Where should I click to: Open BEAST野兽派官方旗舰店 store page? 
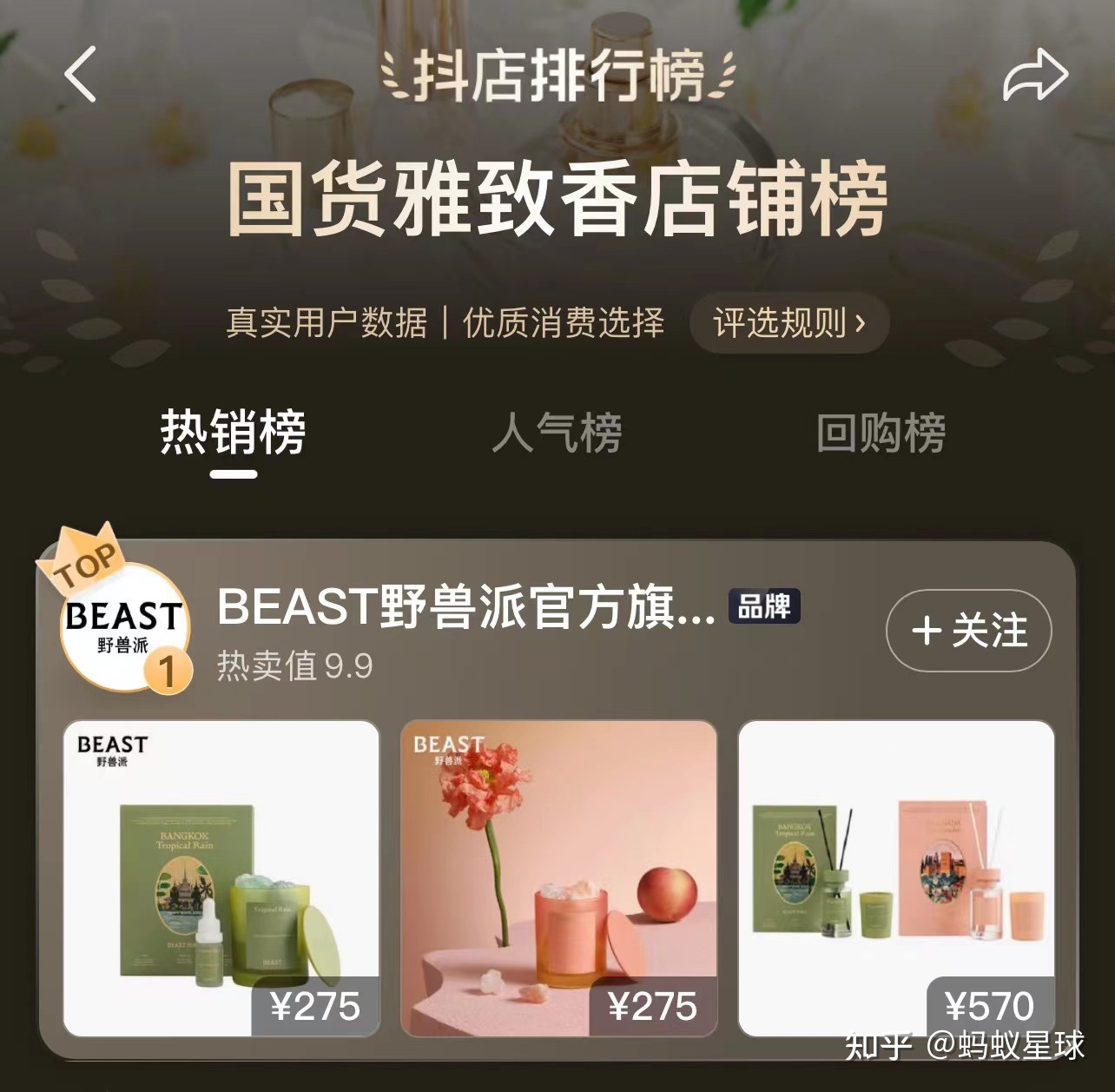(x=465, y=606)
